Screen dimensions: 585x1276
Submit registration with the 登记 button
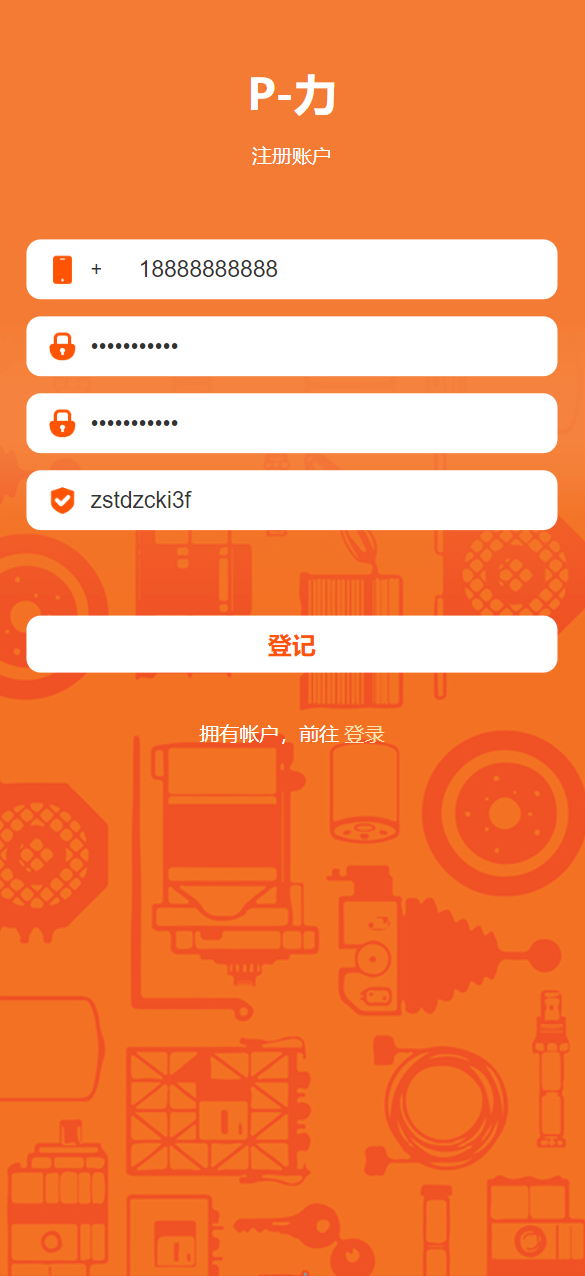[x=292, y=644]
